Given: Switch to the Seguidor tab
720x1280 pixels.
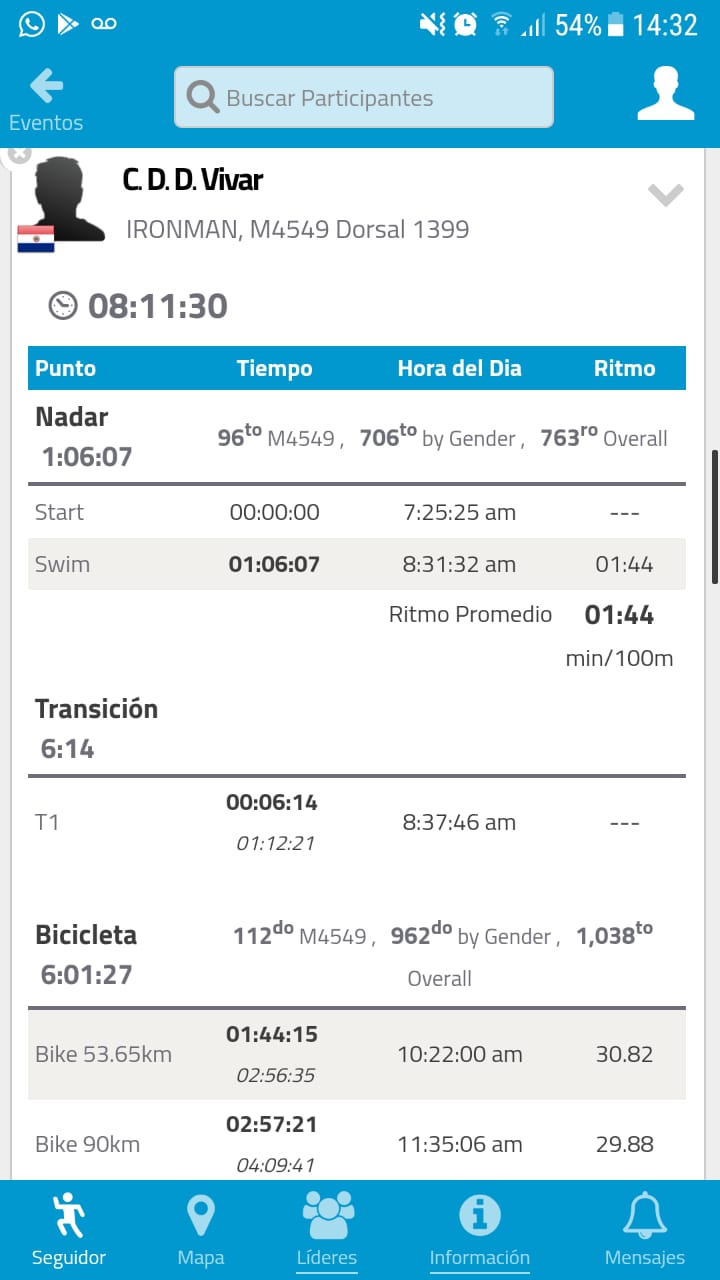Looking at the screenshot, I should tap(69, 1230).
